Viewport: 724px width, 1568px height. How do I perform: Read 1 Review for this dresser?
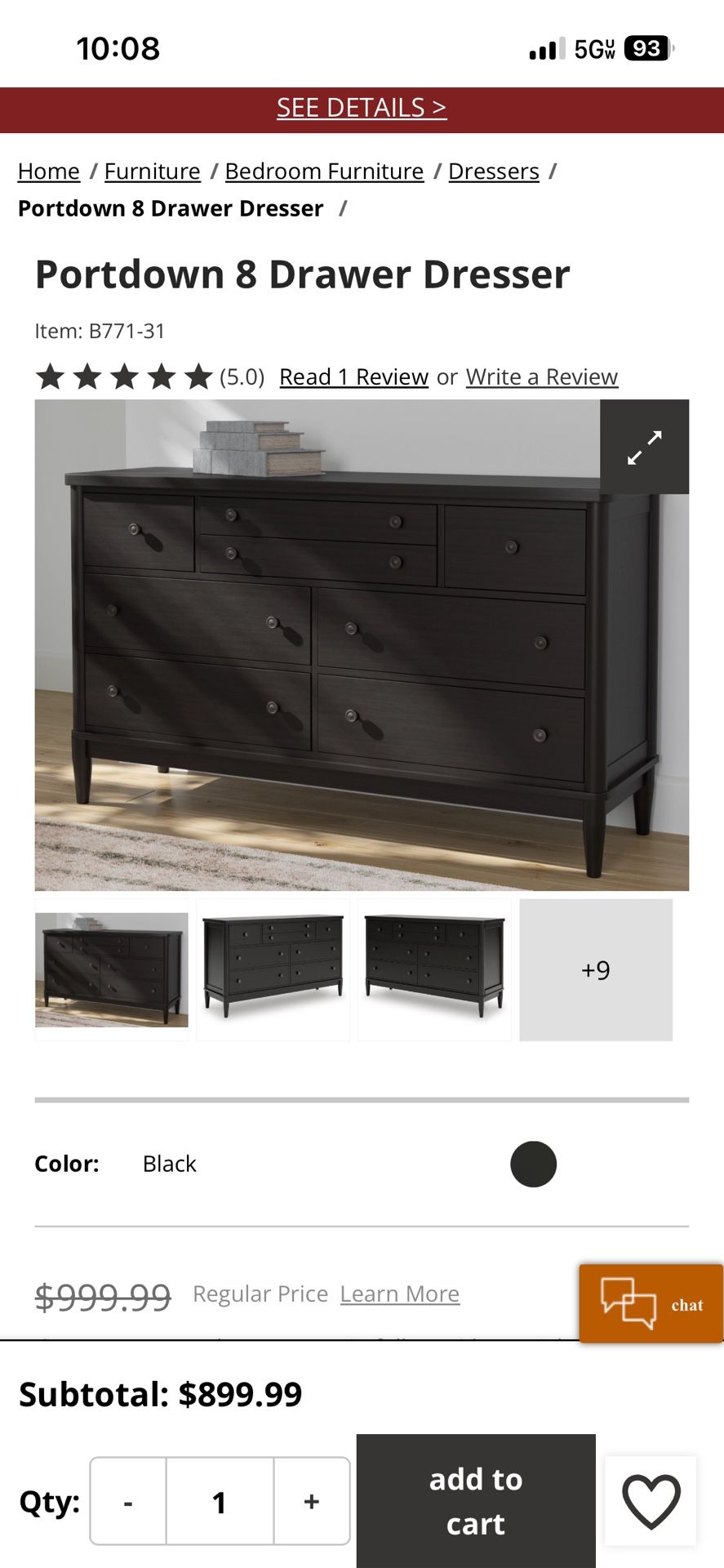tap(353, 376)
